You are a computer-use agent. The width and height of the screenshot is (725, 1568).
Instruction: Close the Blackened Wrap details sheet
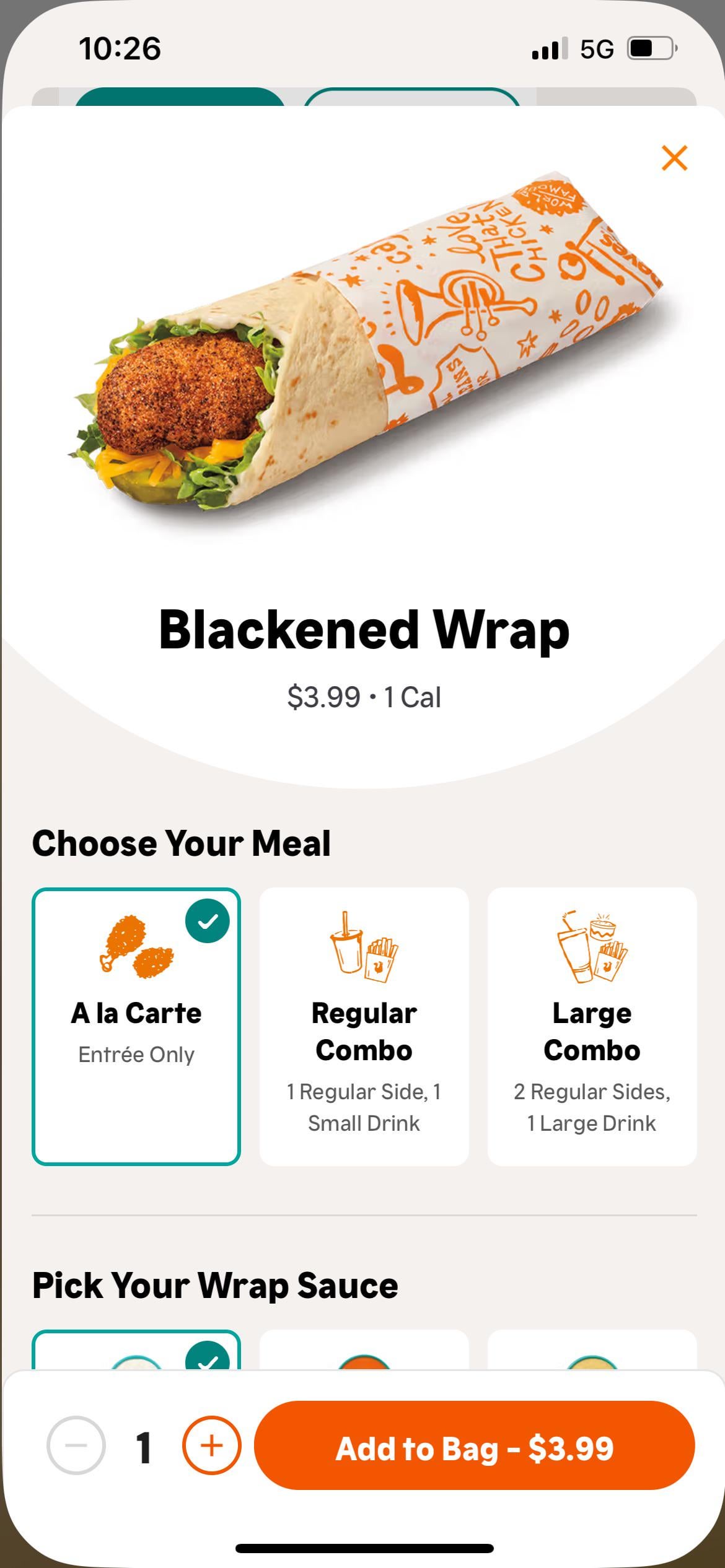(674, 158)
